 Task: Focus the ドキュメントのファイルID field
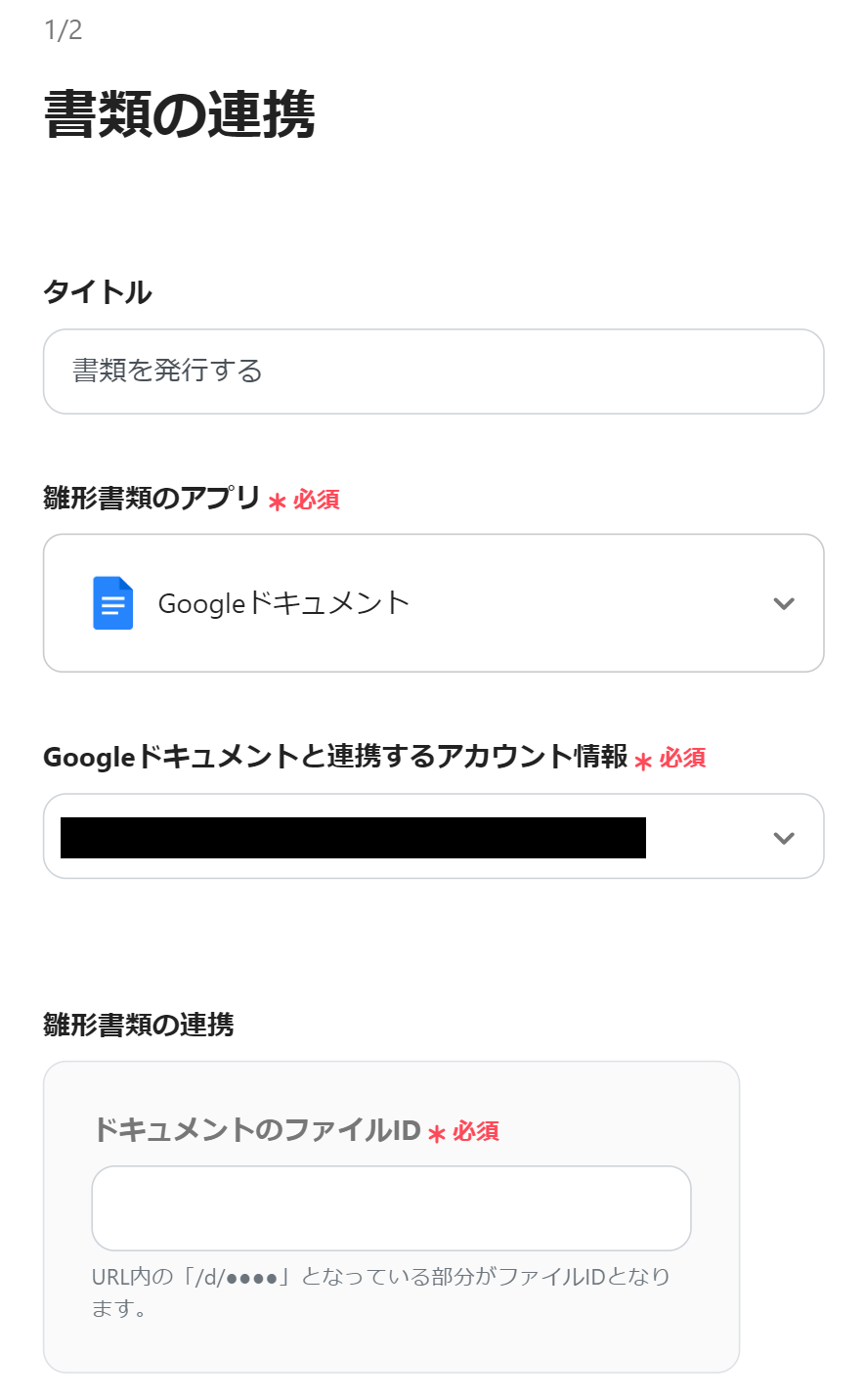coord(391,1207)
